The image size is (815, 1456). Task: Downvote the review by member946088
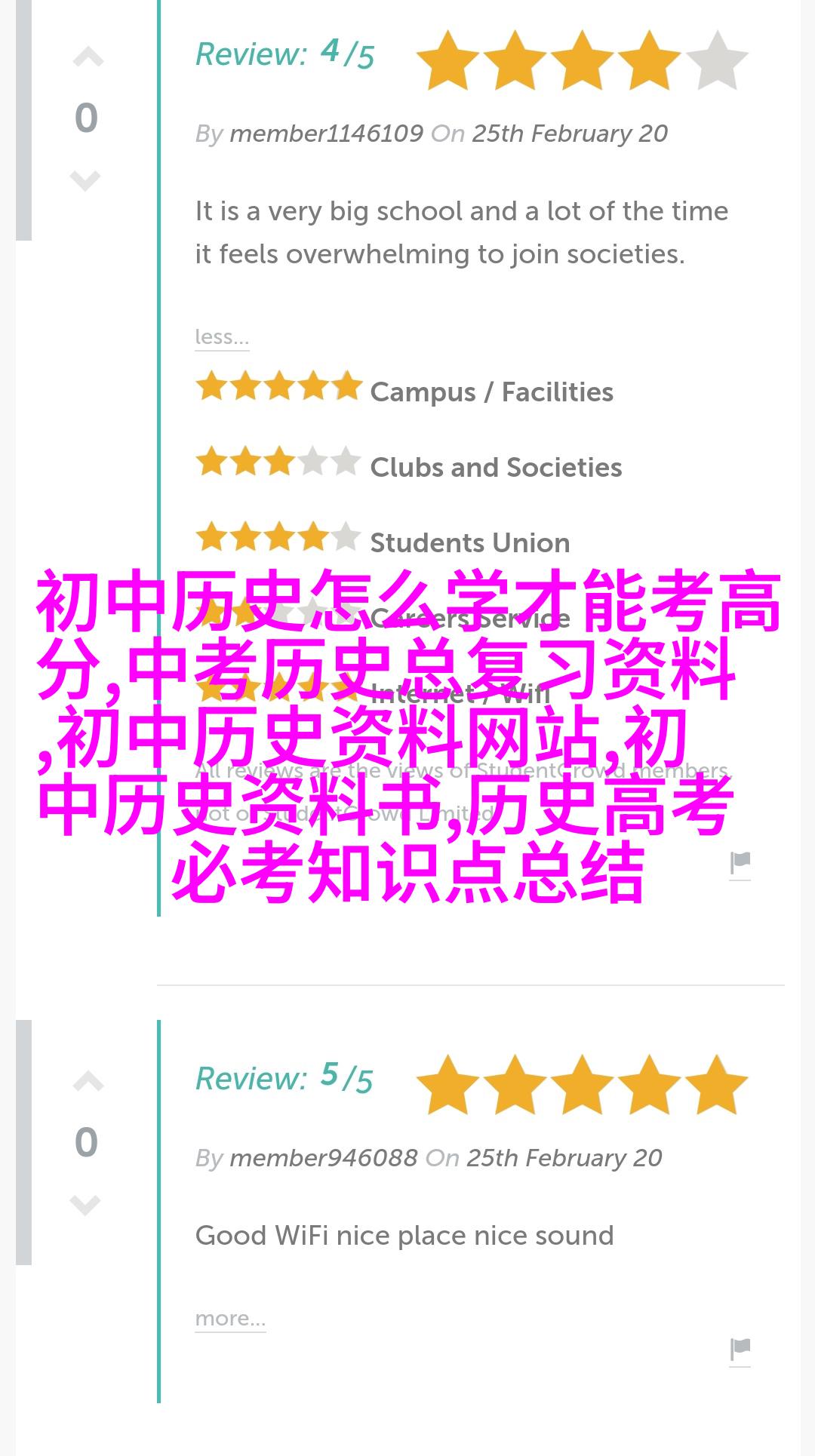coord(85,1204)
